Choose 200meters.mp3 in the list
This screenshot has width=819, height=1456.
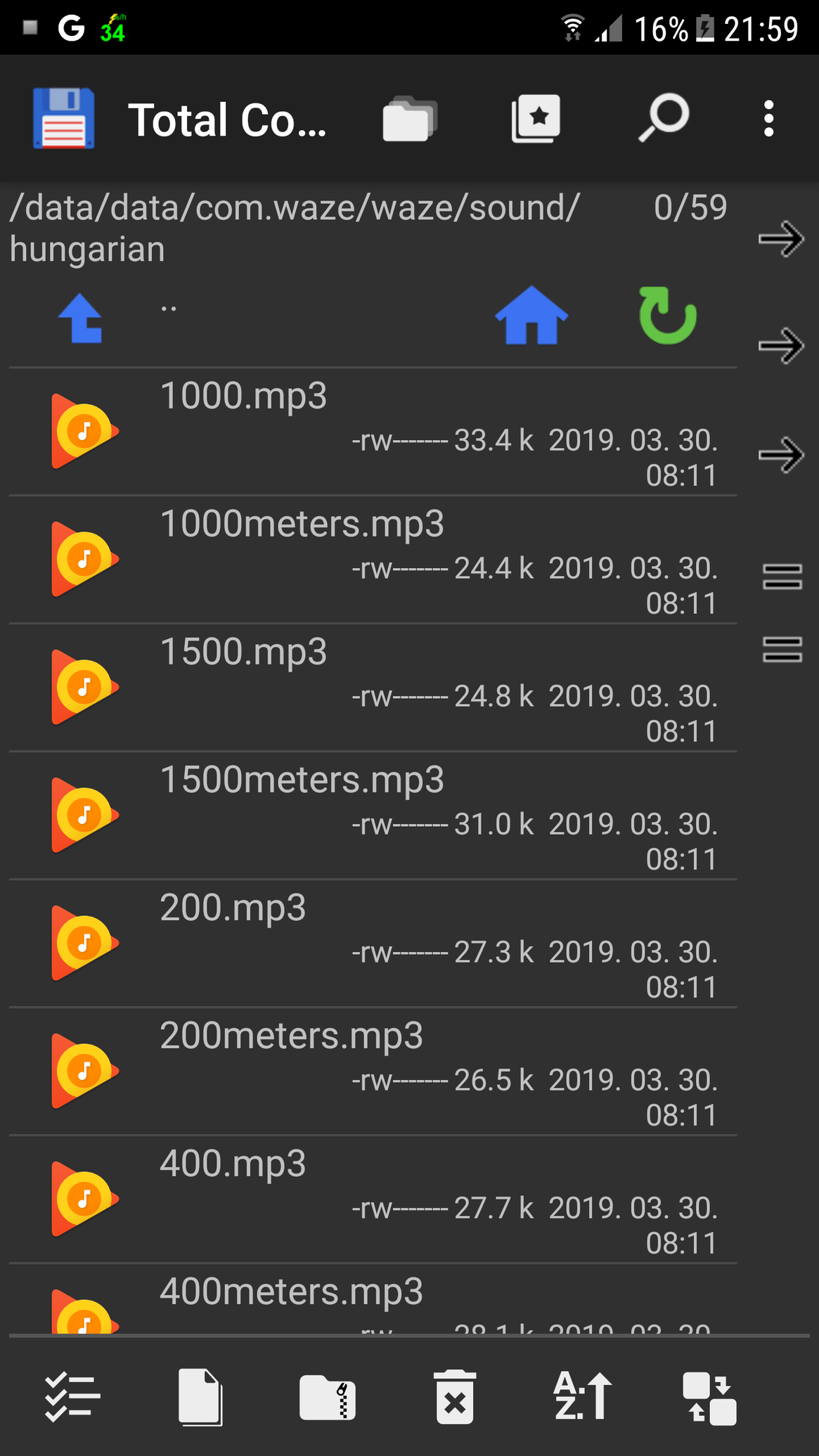tap(373, 1071)
